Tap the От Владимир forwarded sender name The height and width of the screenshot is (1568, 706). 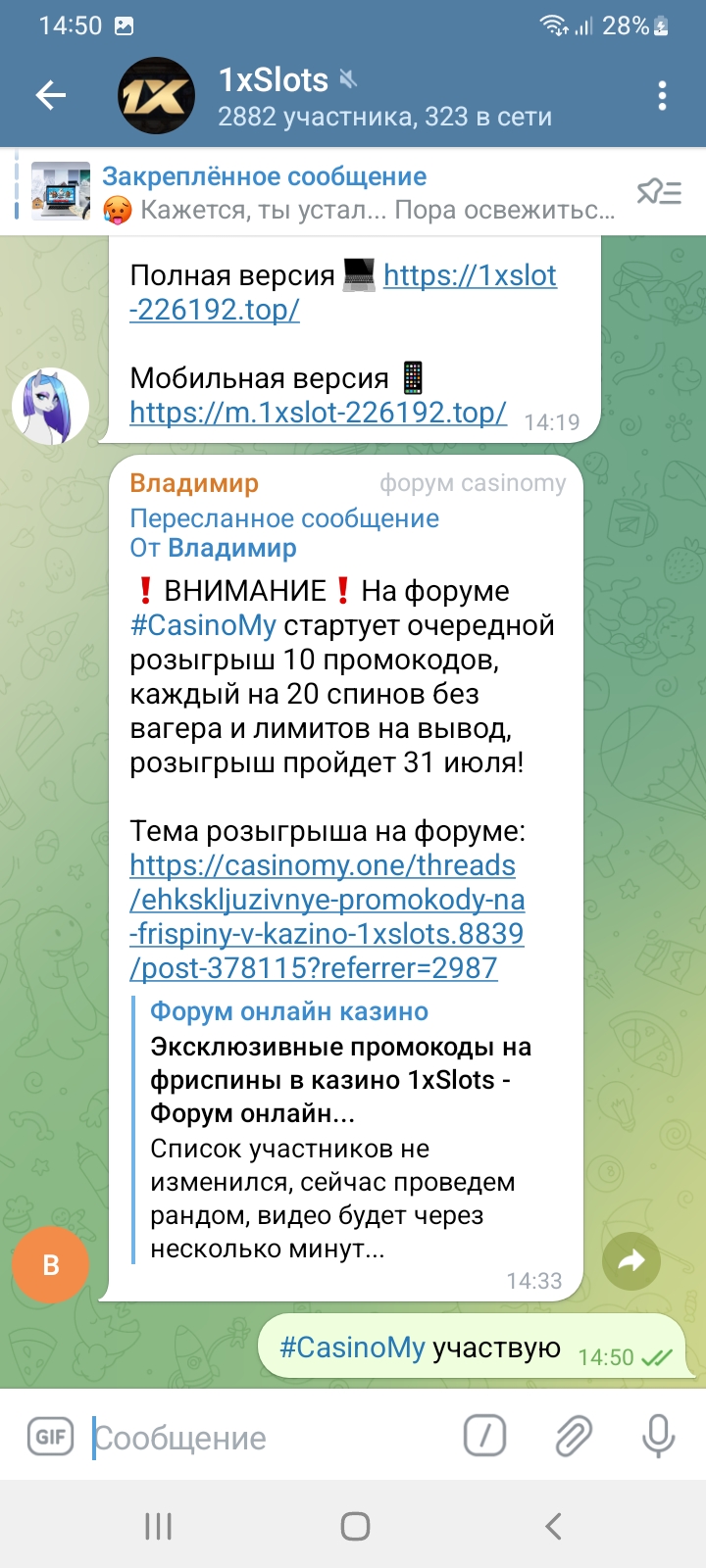(x=231, y=548)
